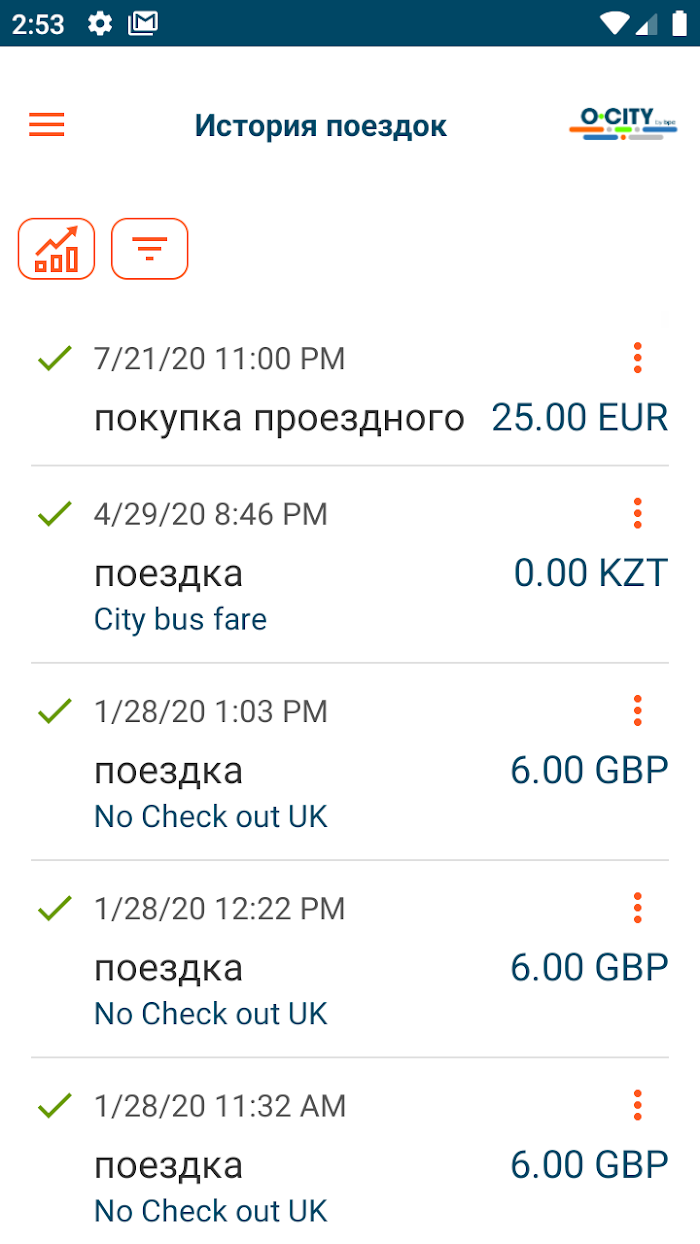The width and height of the screenshot is (700, 1244).
Task: Select the 1/28/20 11:32 AM trip
Action: [x=350, y=1151]
